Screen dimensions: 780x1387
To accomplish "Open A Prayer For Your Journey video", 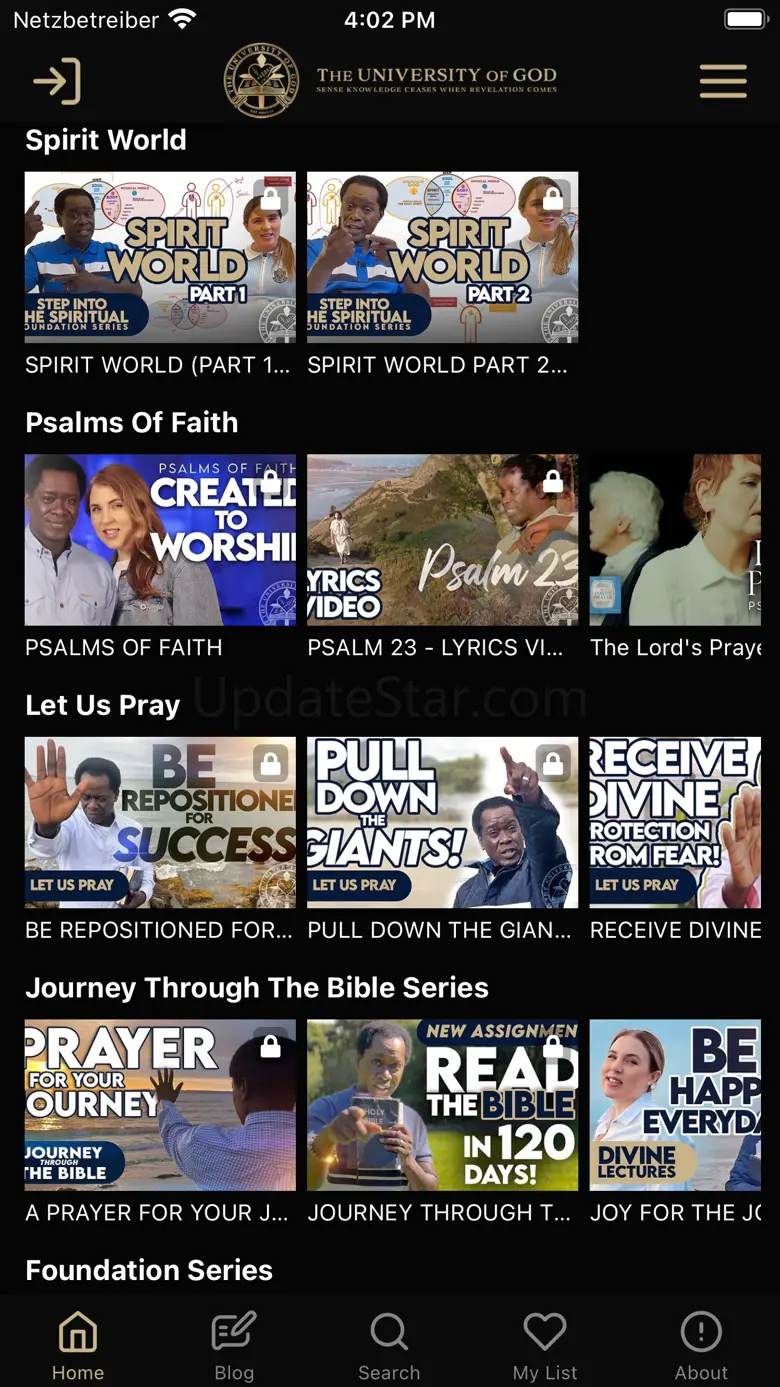I will click(x=160, y=1105).
